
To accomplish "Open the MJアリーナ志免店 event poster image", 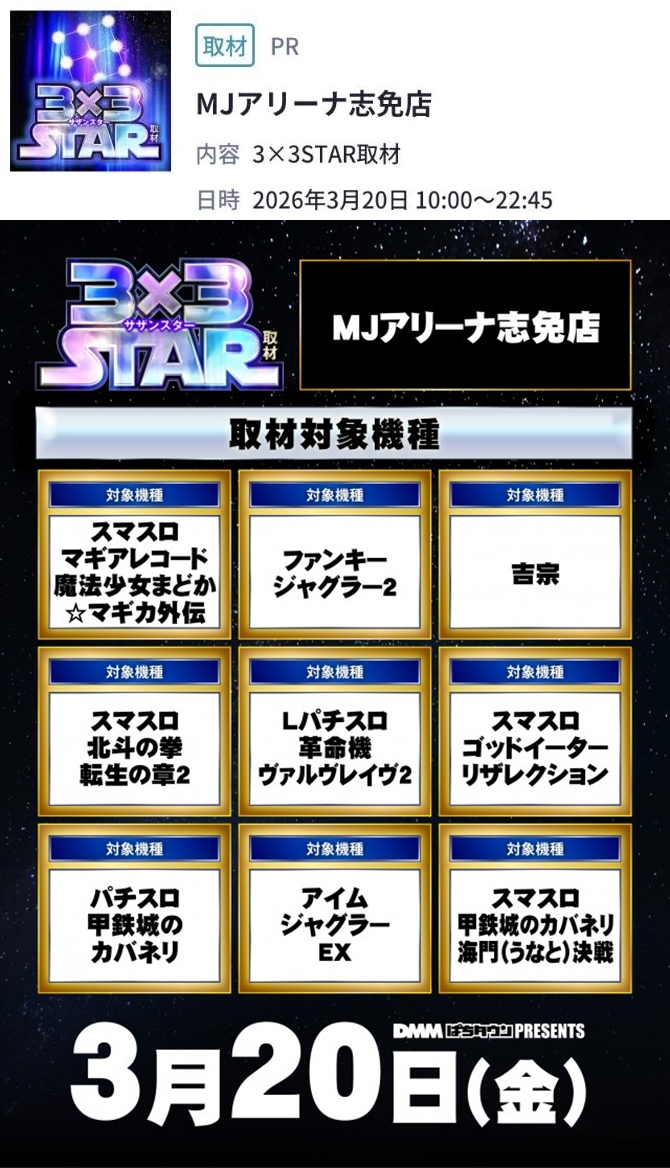I will point(335,690).
